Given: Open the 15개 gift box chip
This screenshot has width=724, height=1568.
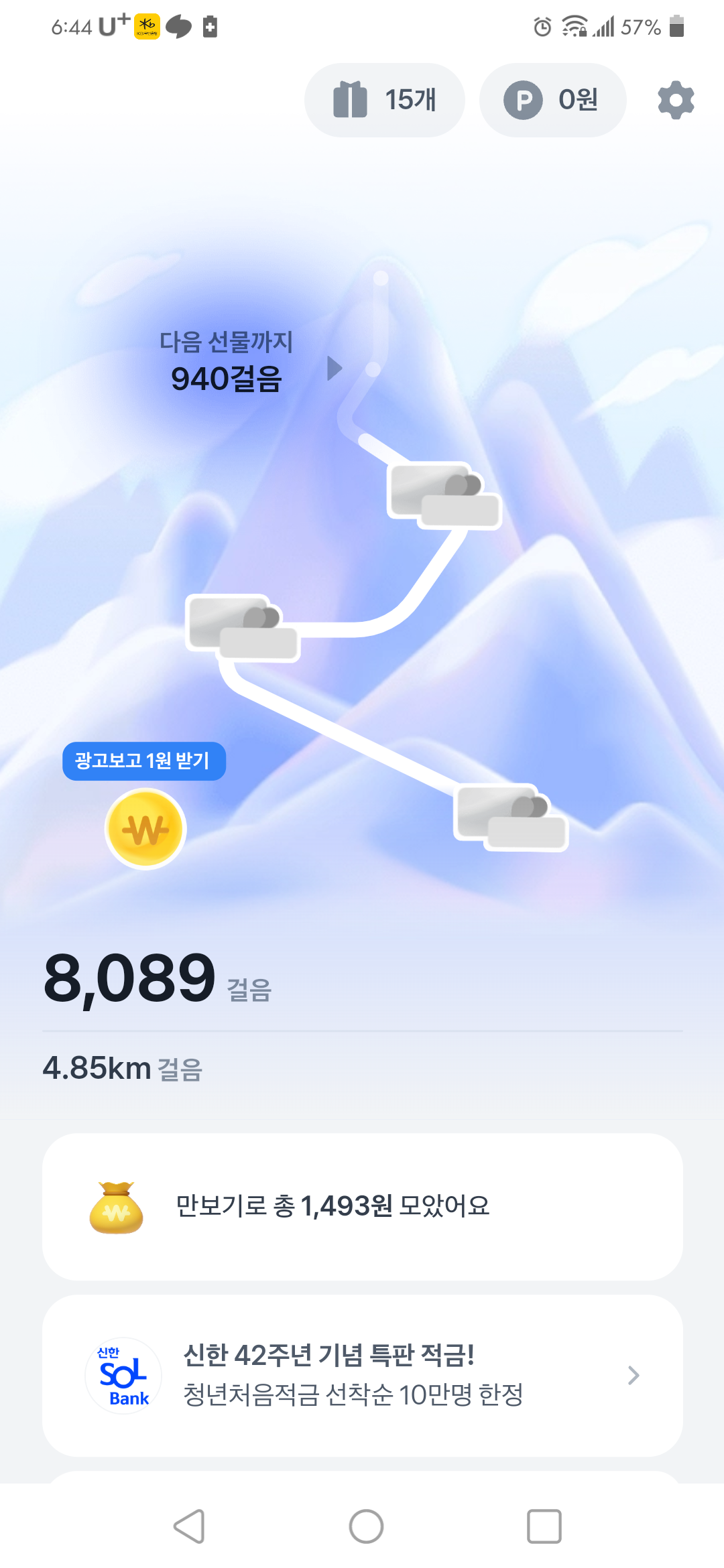Looking at the screenshot, I should click(384, 101).
